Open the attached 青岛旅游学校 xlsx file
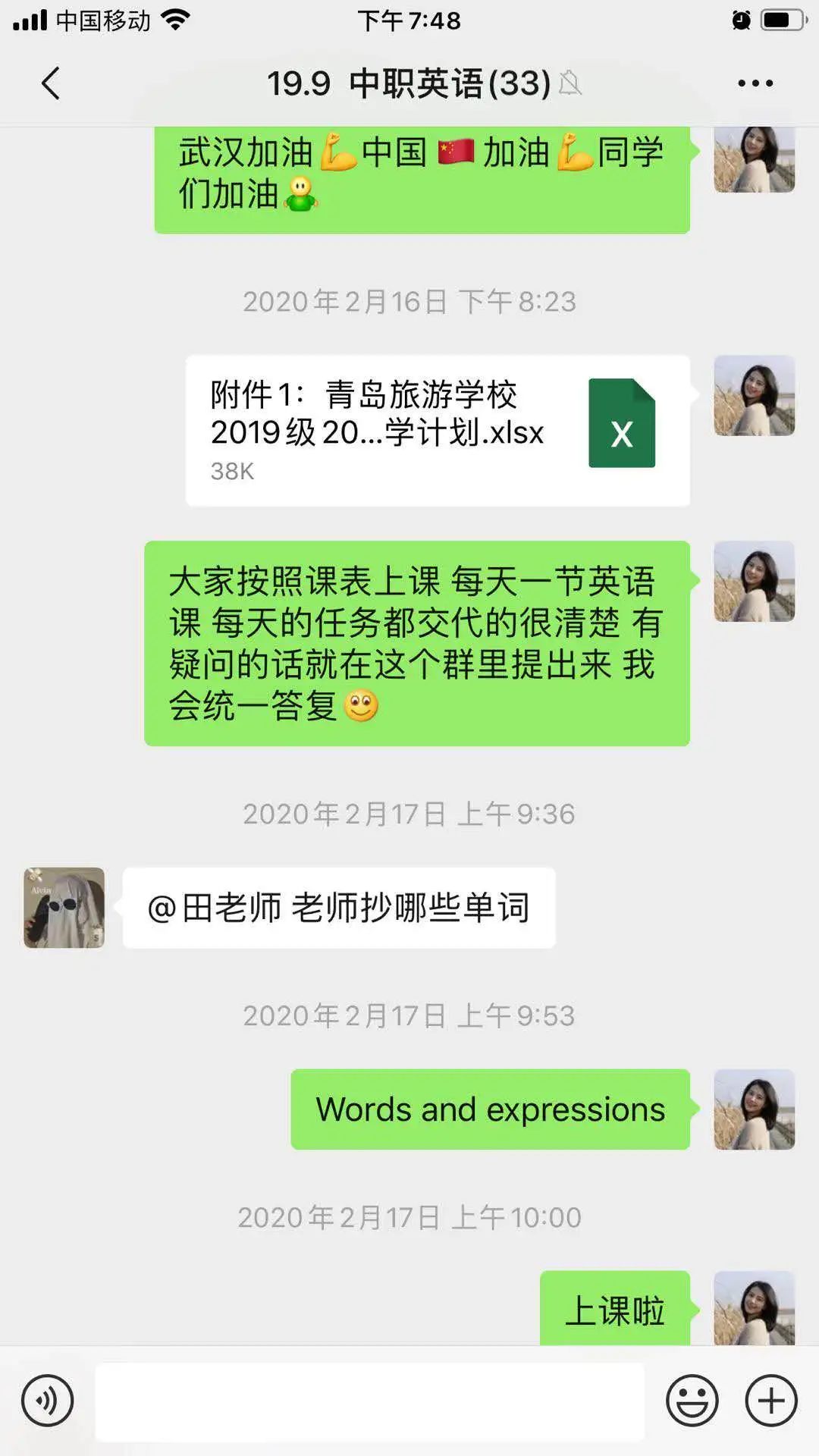Screen dimensions: 819x1456 (438, 430)
